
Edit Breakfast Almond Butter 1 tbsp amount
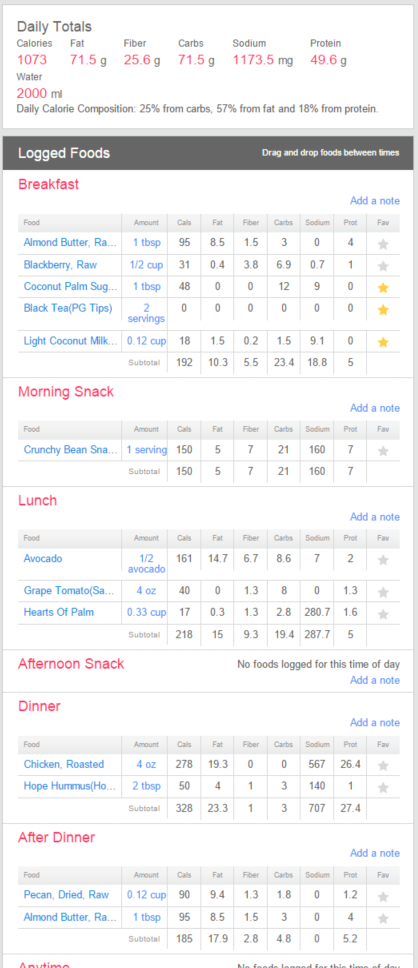(146, 243)
